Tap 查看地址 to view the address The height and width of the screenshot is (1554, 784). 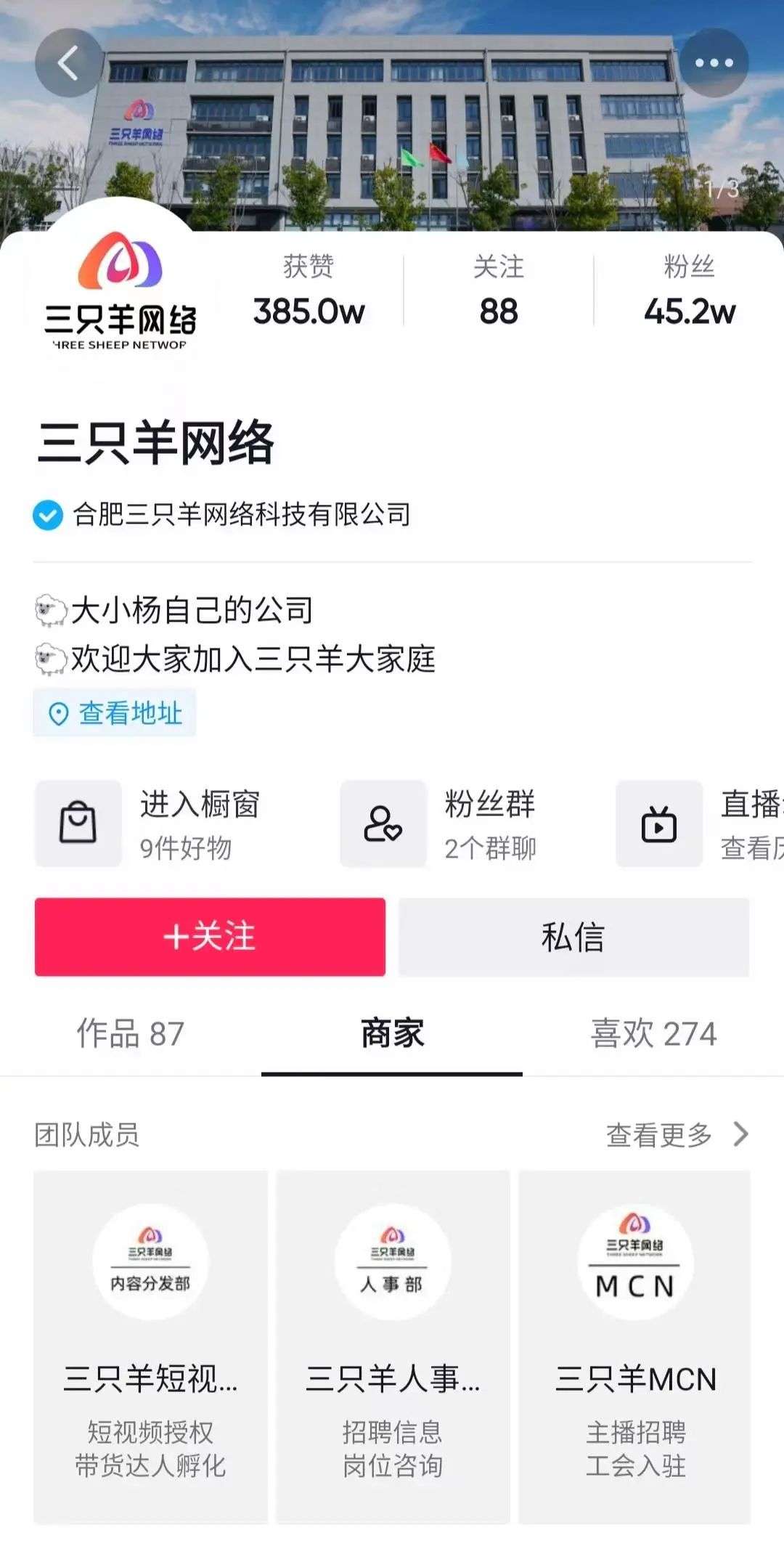[x=115, y=713]
